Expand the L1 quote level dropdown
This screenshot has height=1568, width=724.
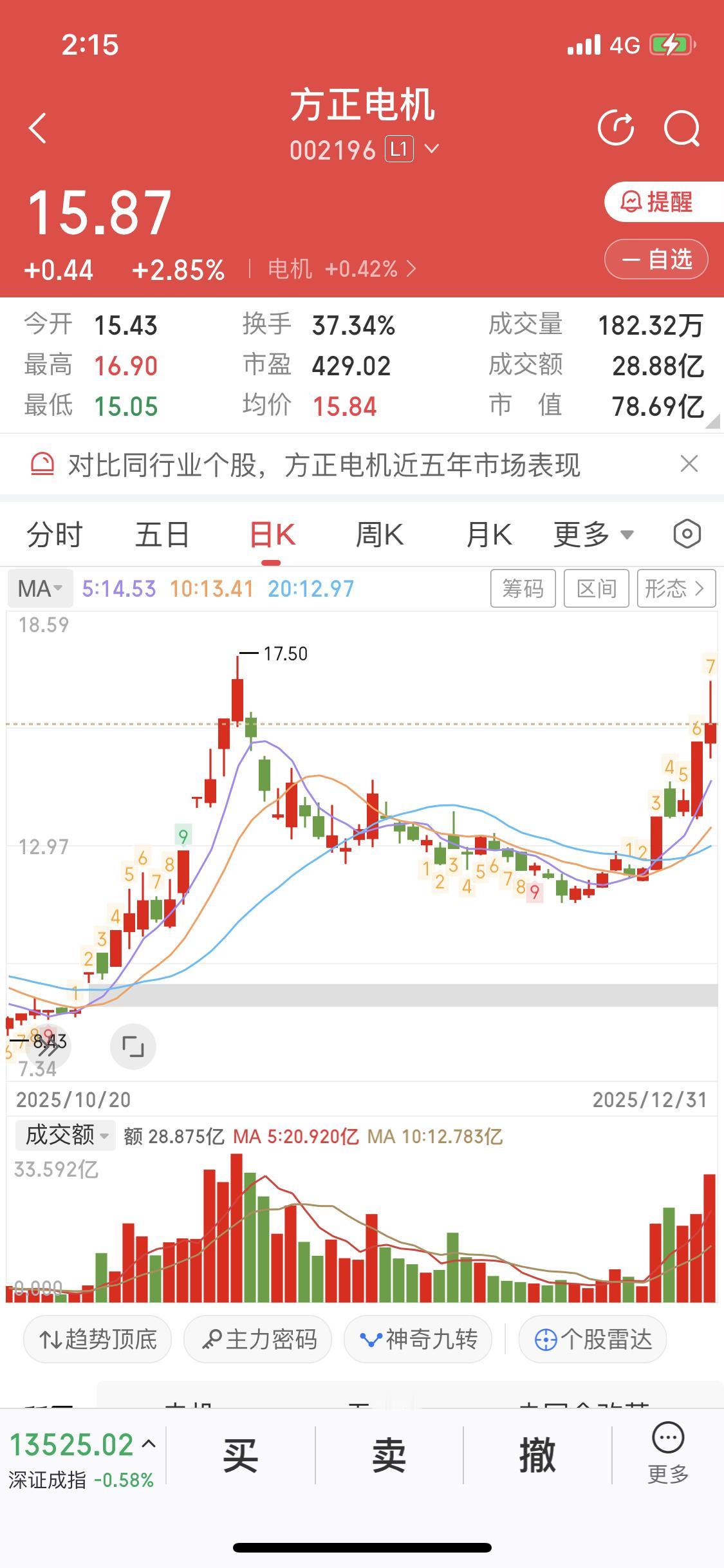coord(409,149)
